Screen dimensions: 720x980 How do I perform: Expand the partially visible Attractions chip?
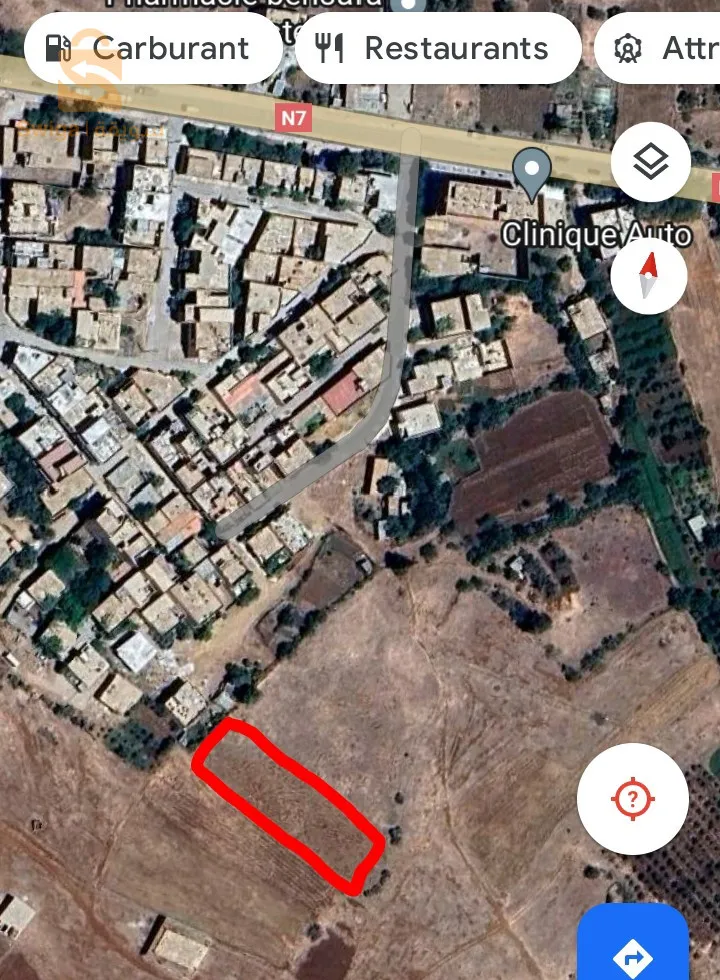[660, 47]
